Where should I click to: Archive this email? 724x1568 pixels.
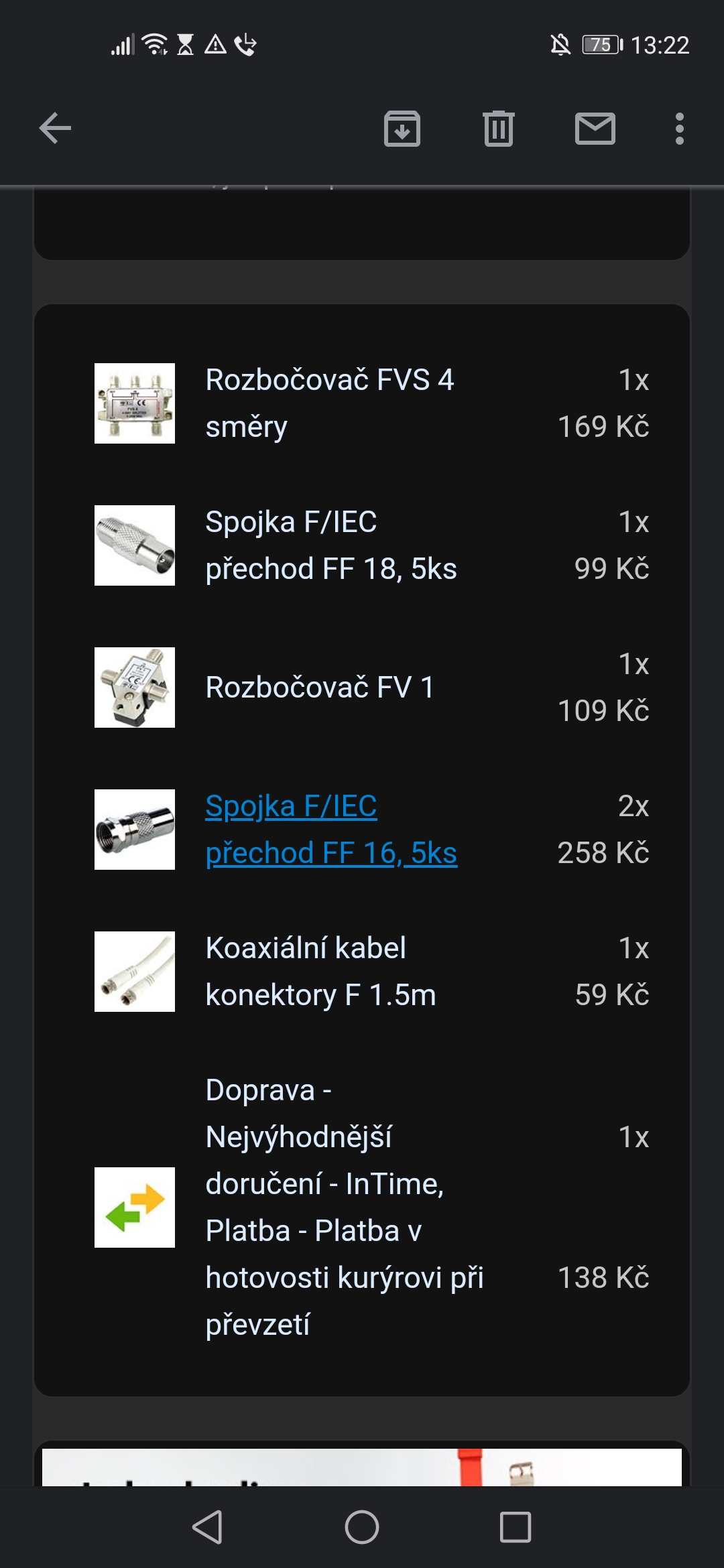tap(402, 128)
